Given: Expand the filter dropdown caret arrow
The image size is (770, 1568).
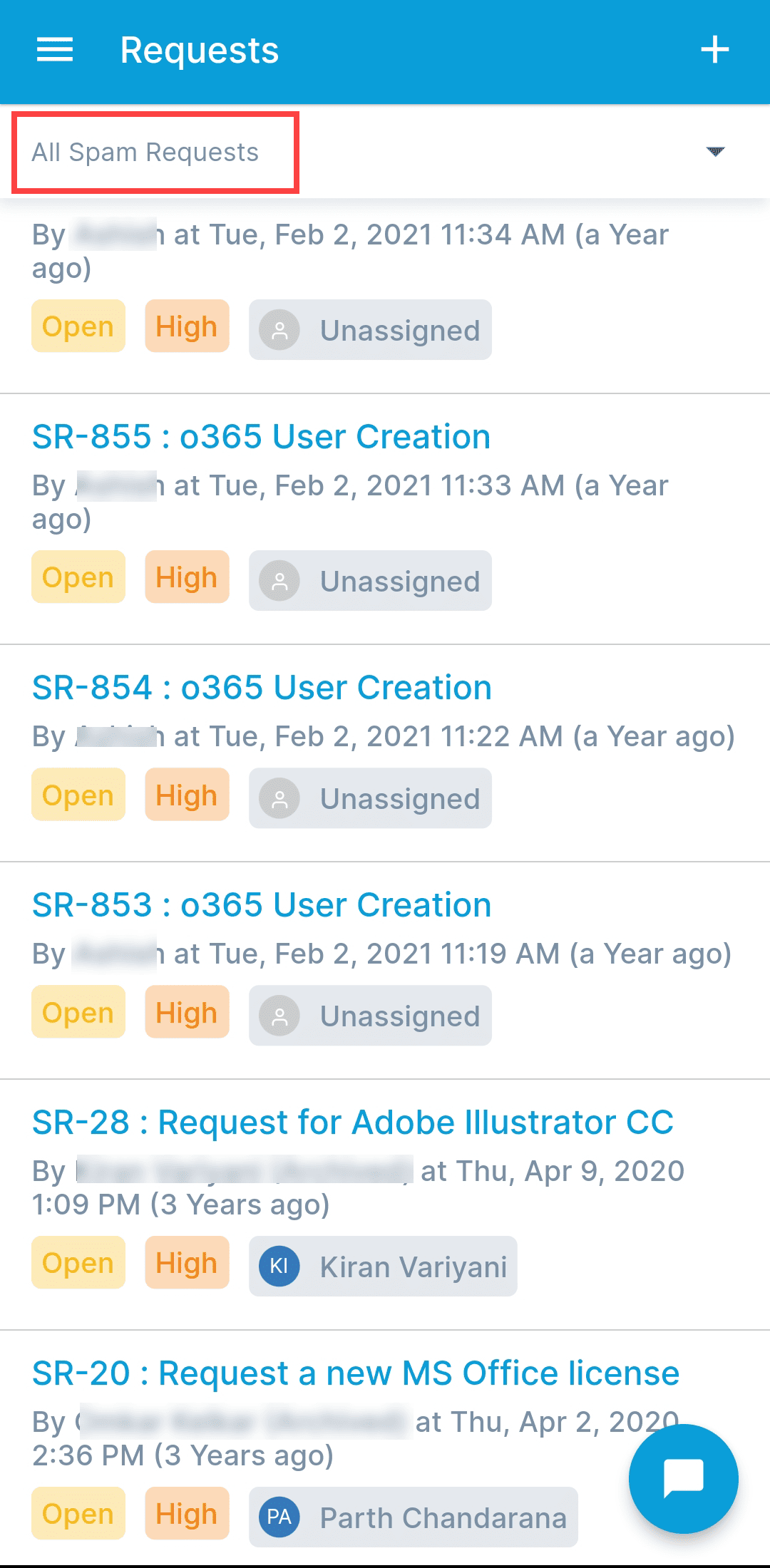Looking at the screenshot, I should point(717,152).
